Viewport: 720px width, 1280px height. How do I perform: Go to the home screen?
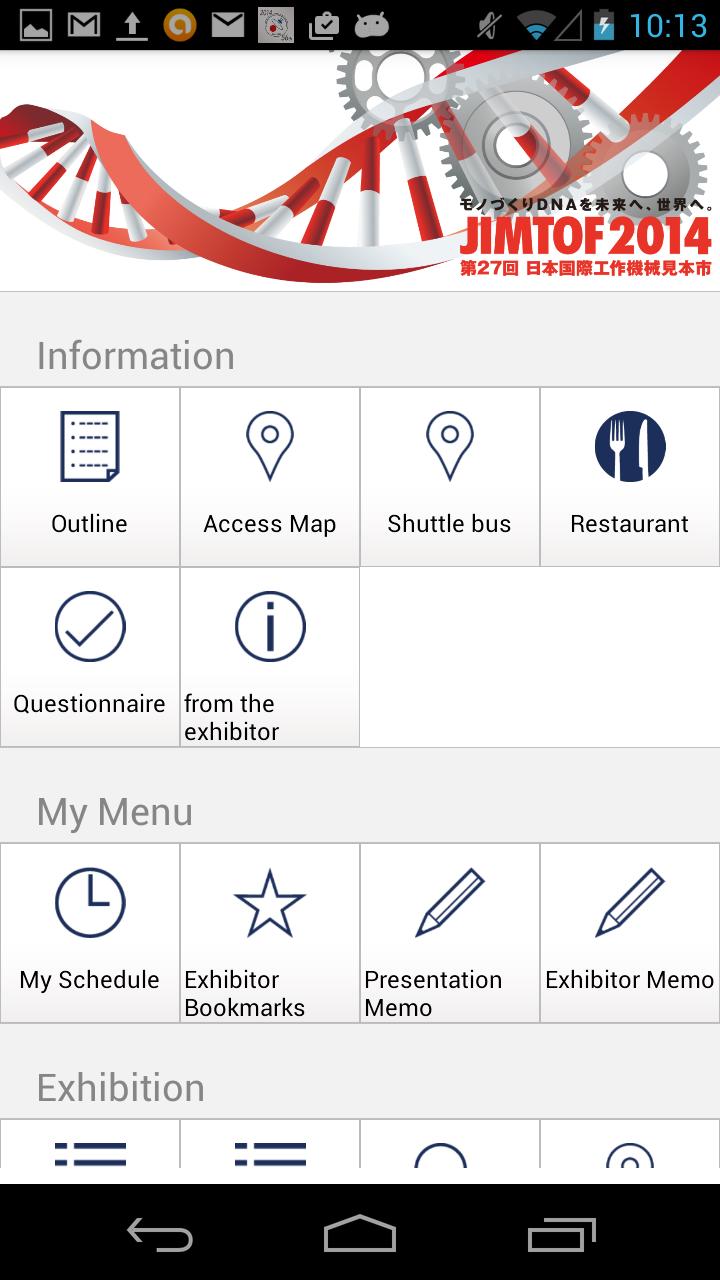pos(360,1234)
